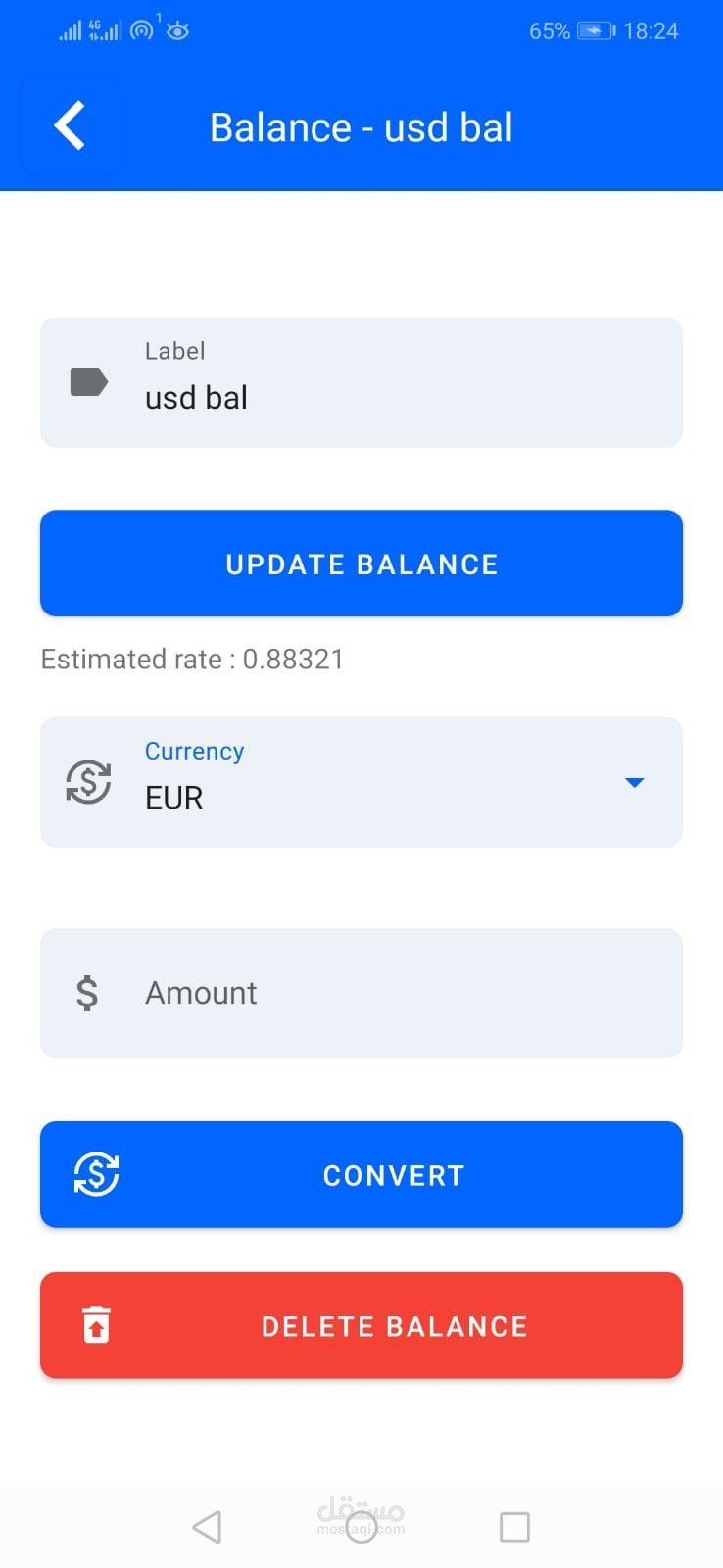
Task: Tap the system back navigation button
Action: [207, 1526]
